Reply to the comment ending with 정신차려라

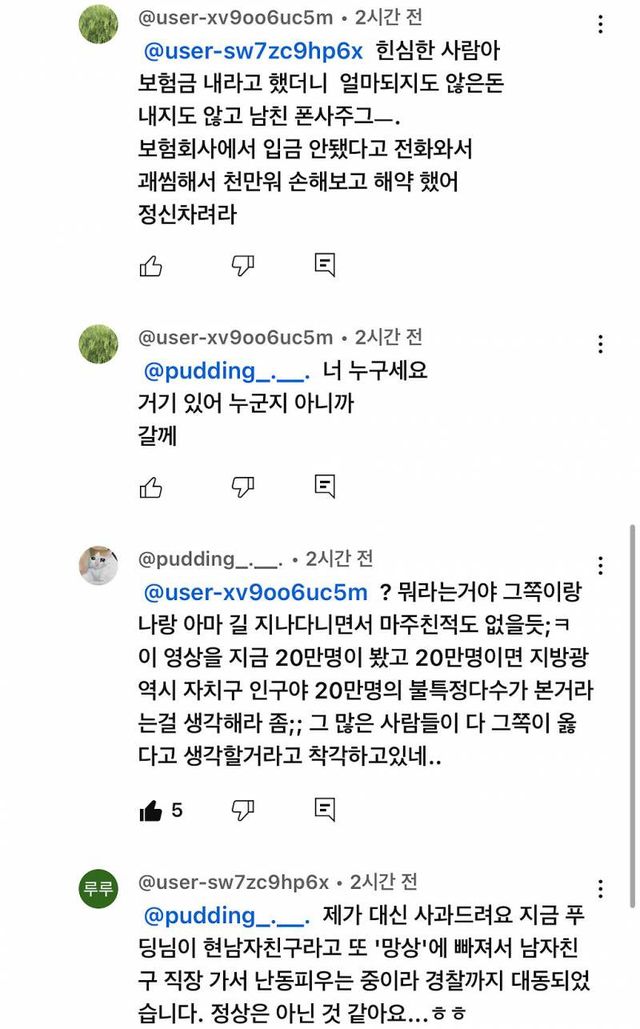coord(325,264)
